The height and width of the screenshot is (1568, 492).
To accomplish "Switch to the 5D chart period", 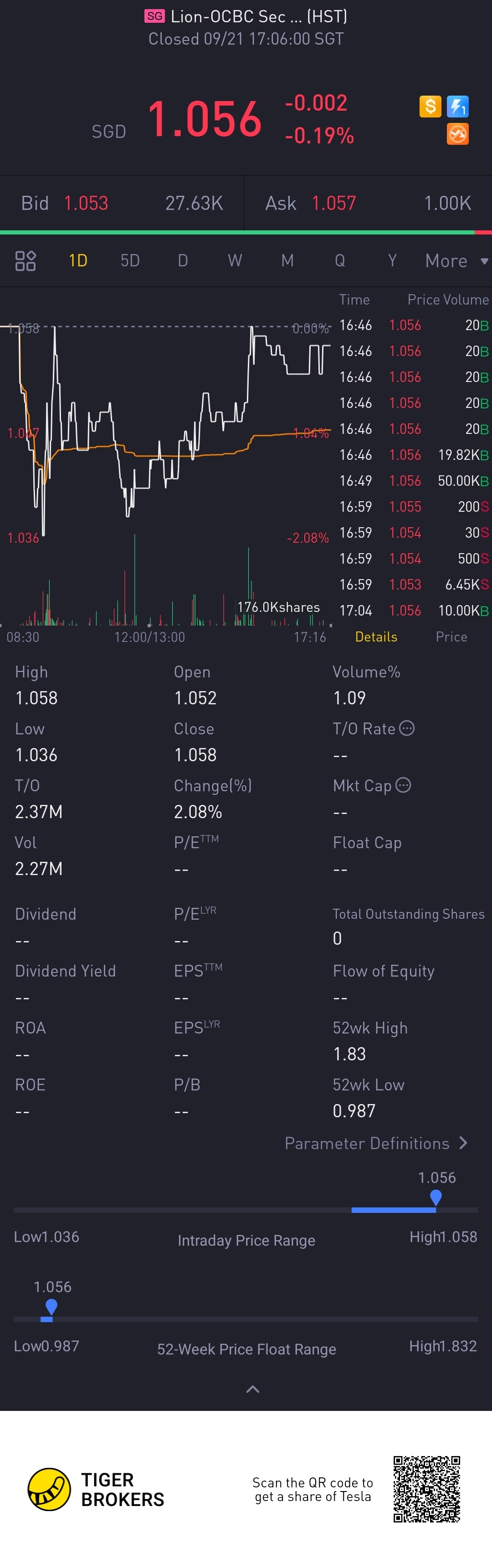I will point(130,260).
